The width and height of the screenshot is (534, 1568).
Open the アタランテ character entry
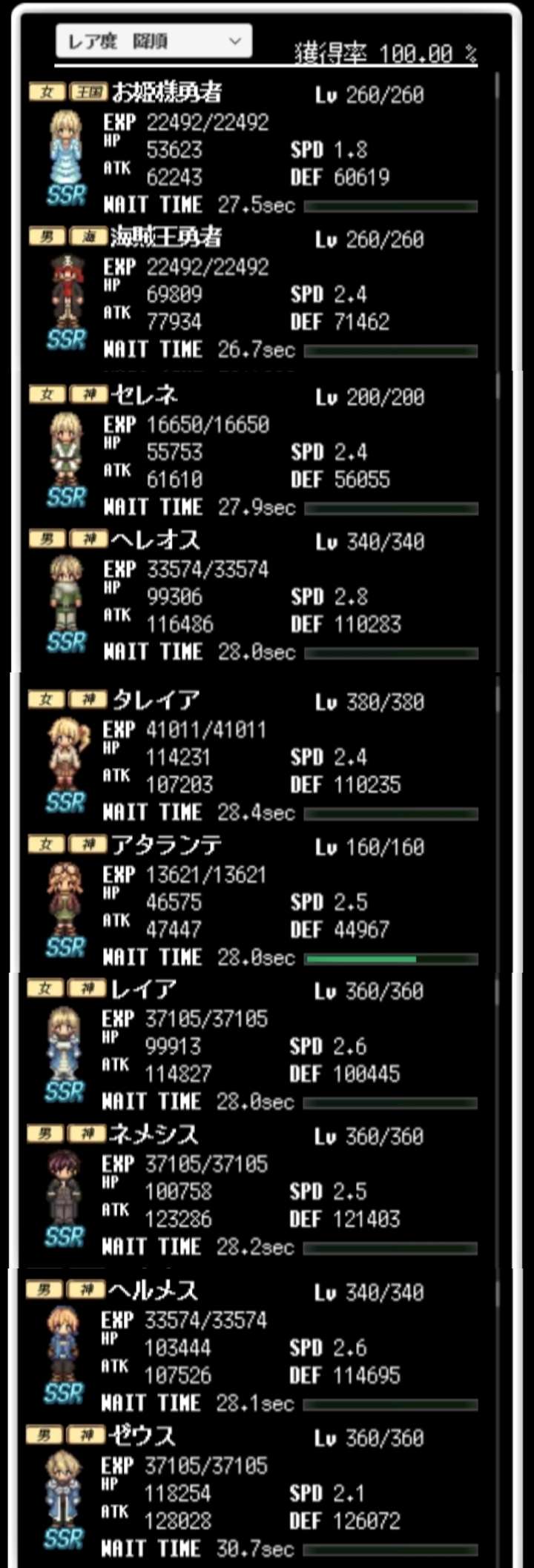point(252,902)
